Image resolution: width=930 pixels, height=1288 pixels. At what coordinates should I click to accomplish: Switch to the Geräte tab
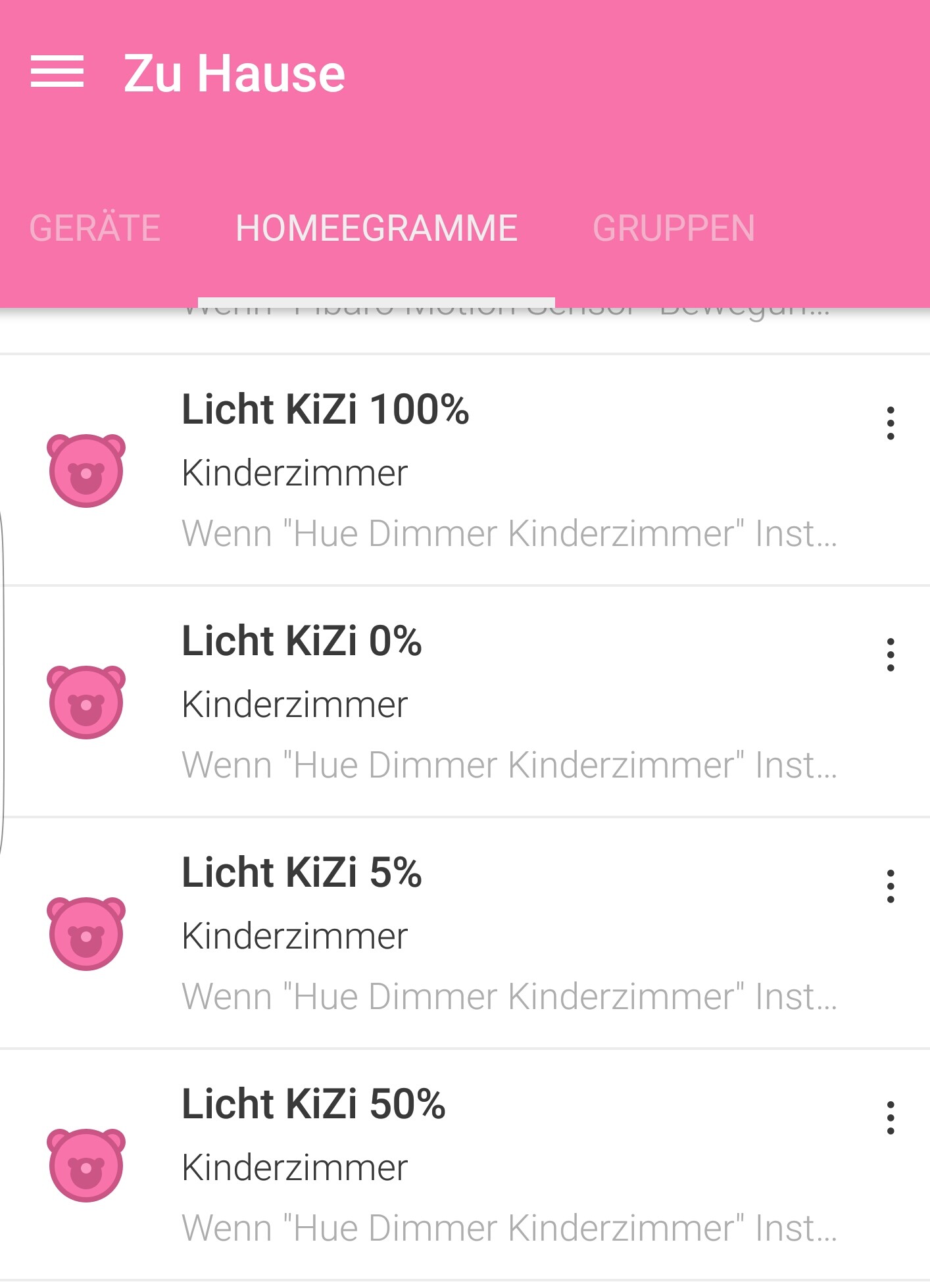pos(95,228)
